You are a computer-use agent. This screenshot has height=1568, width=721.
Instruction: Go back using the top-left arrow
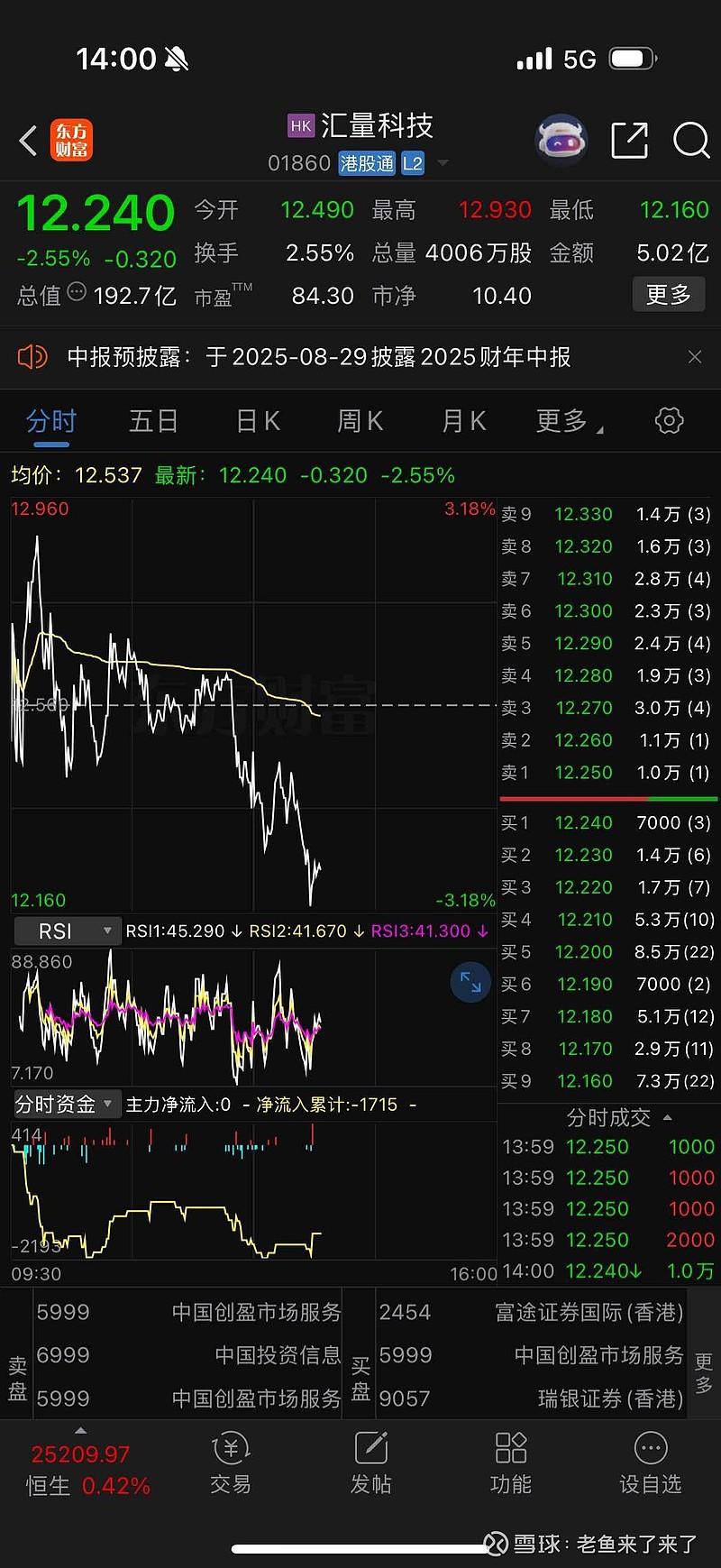click(x=29, y=141)
